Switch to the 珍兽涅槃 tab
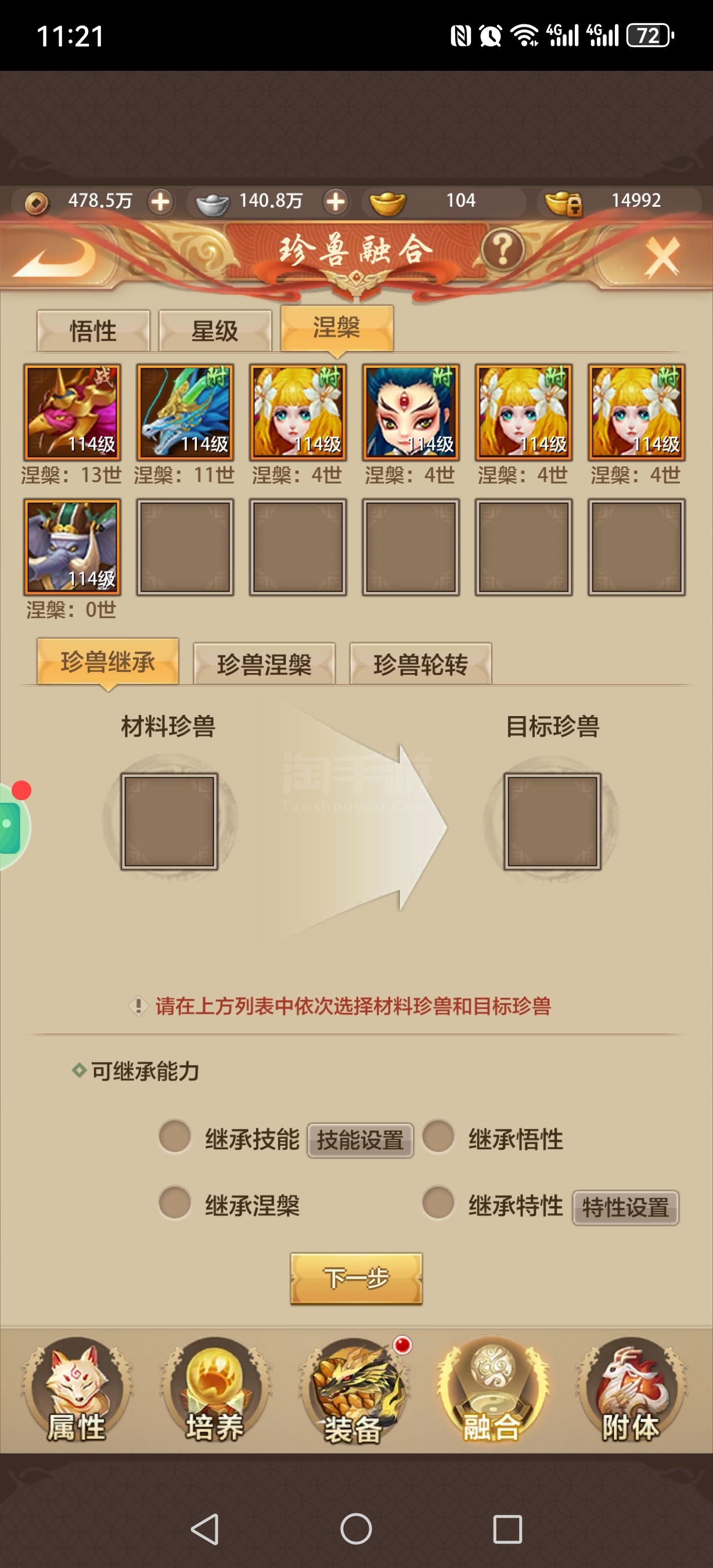 coord(264,663)
